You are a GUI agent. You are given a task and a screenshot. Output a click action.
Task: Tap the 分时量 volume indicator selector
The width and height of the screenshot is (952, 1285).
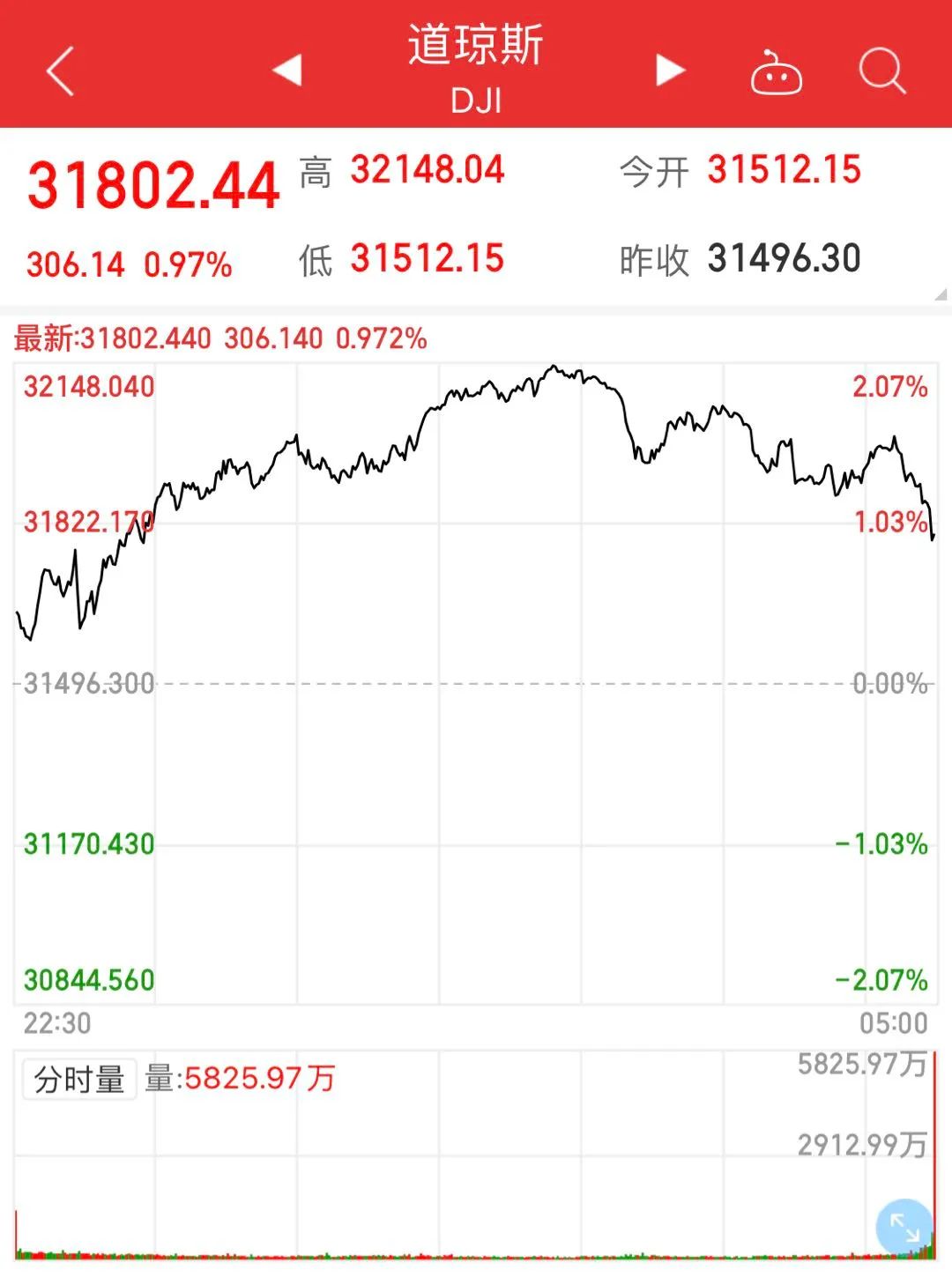pos(79,1079)
